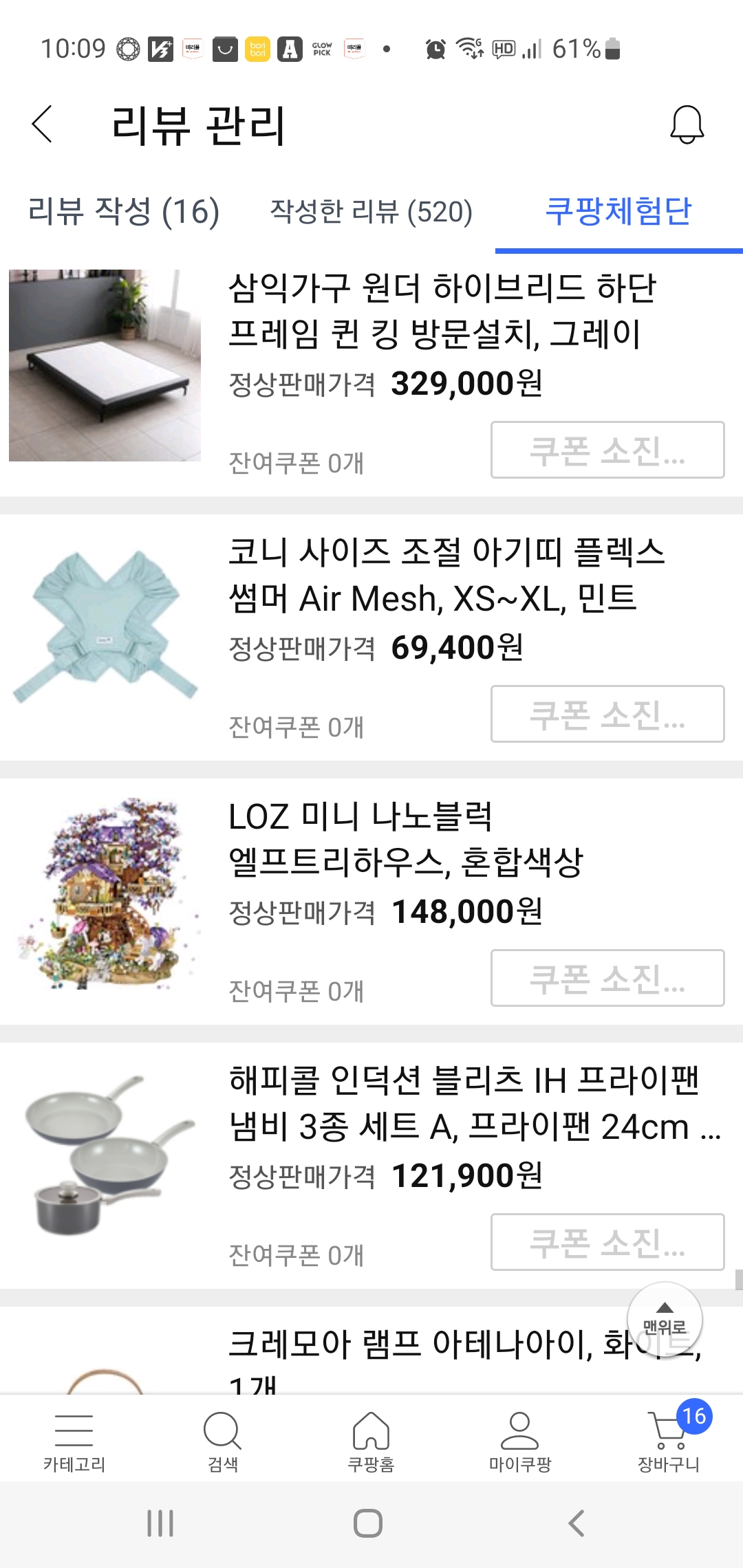Screen dimensions: 743x1568
Task: Tap the Android back navigation button
Action: tap(575, 1523)
